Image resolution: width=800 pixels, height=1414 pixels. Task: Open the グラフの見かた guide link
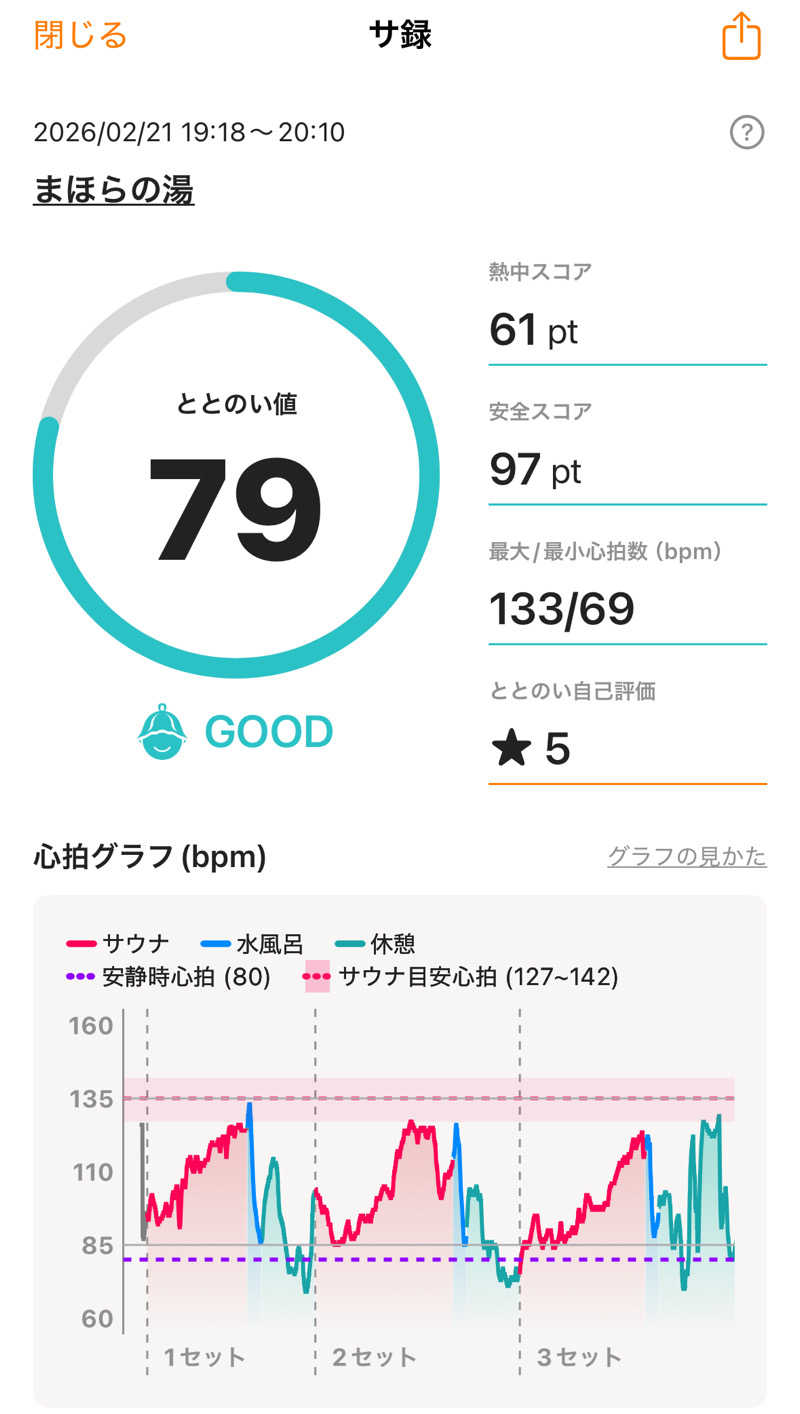pyautogui.click(x=686, y=857)
